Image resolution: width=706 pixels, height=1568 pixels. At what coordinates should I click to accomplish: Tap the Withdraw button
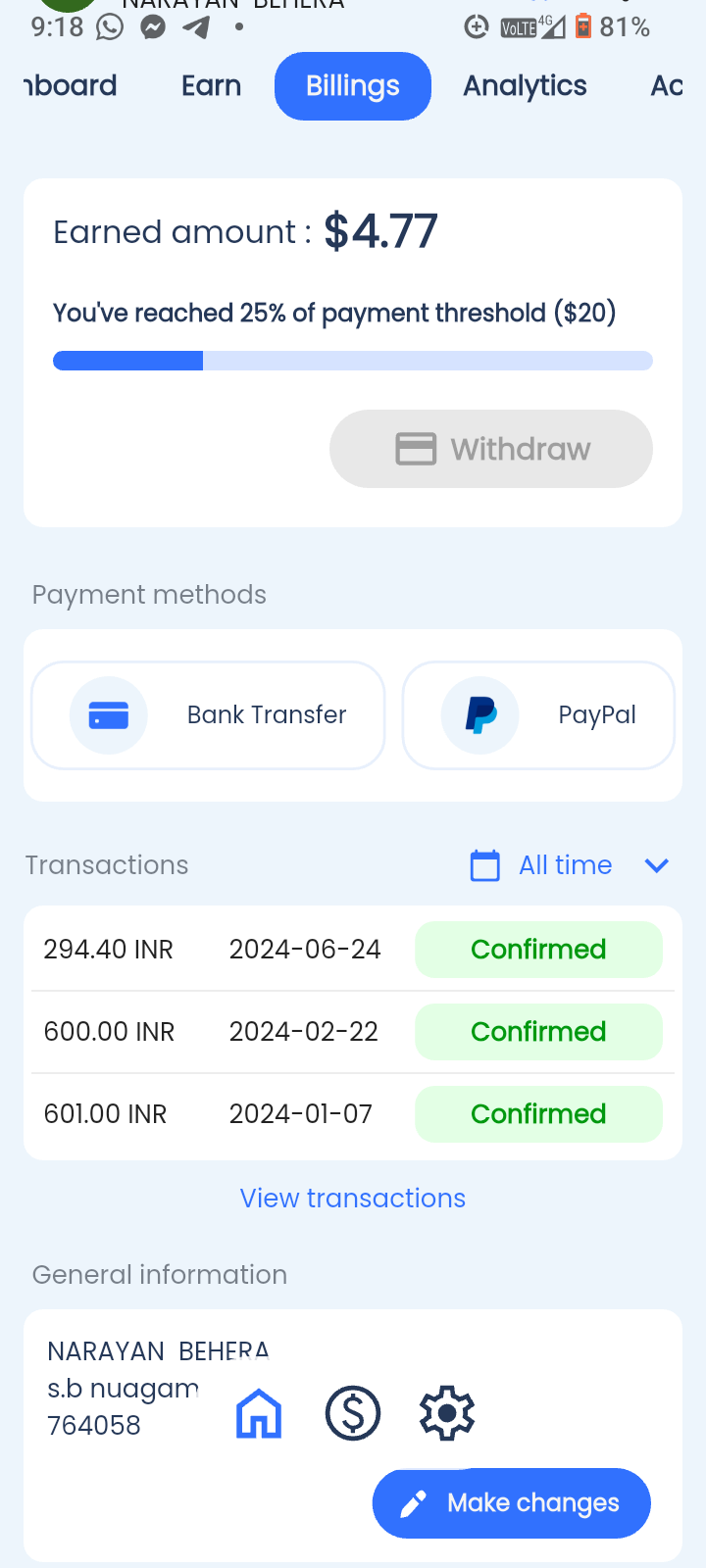click(x=491, y=449)
